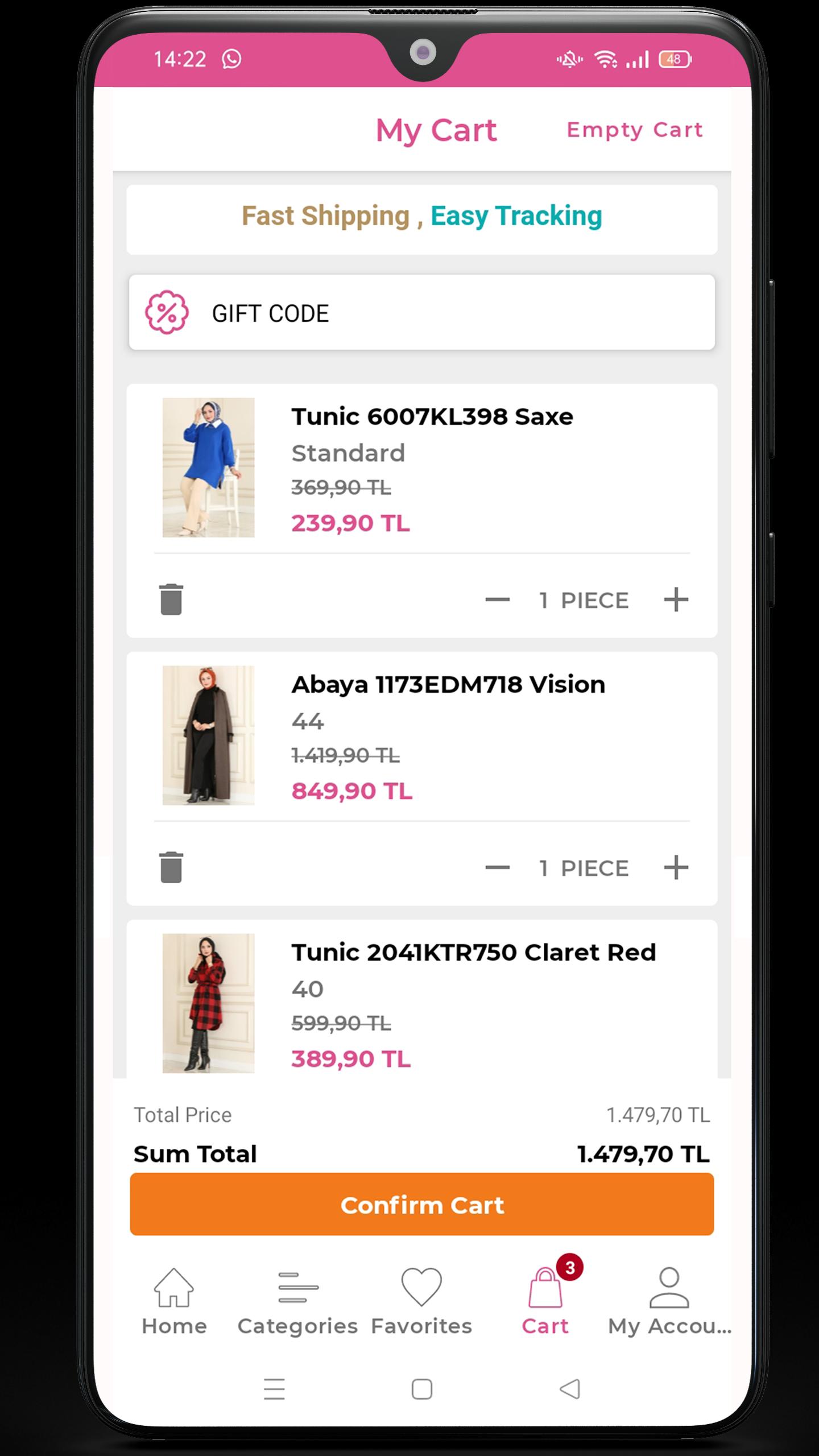819x1456 pixels.
Task: Reduce Abaya 1173EDM718 Vision piece count
Action: [497, 867]
